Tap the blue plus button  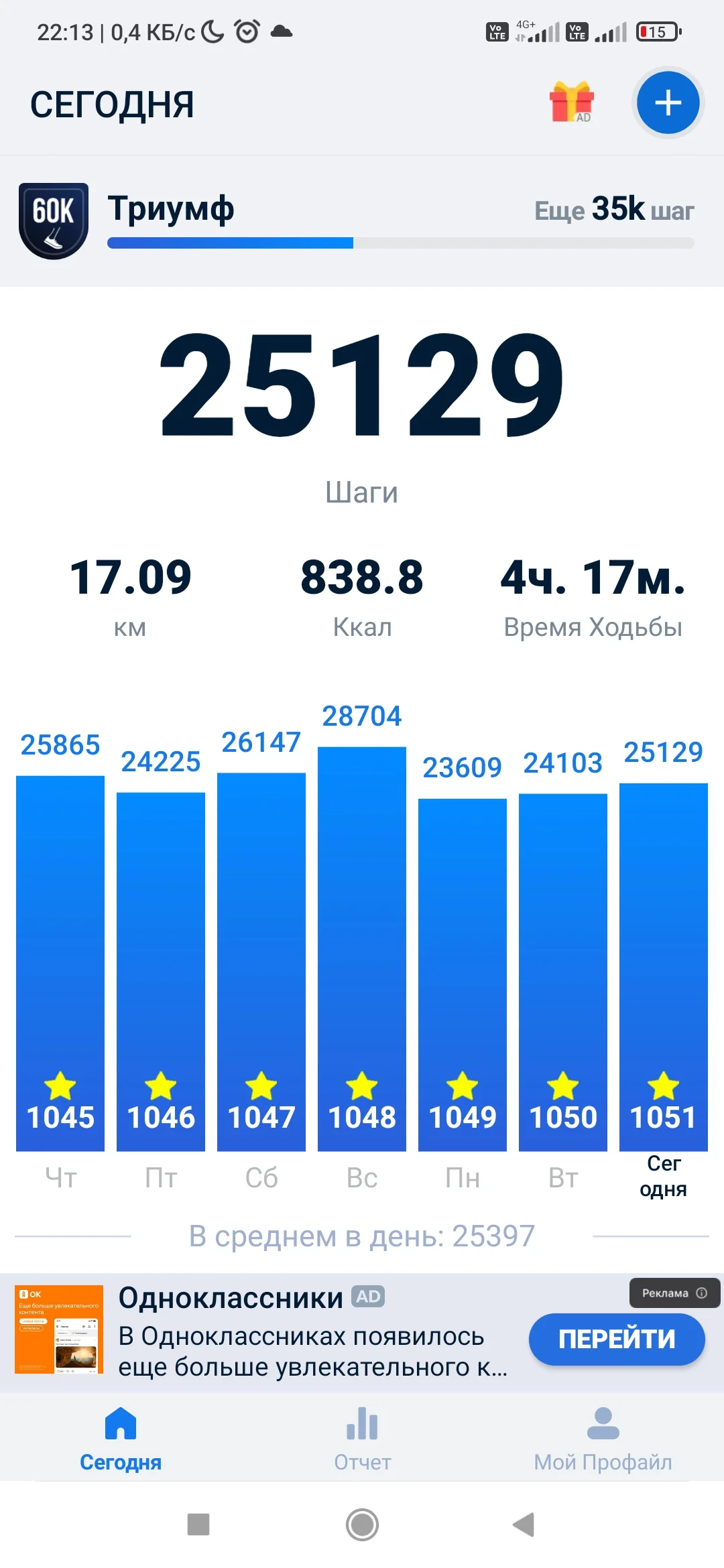pyautogui.click(x=668, y=103)
